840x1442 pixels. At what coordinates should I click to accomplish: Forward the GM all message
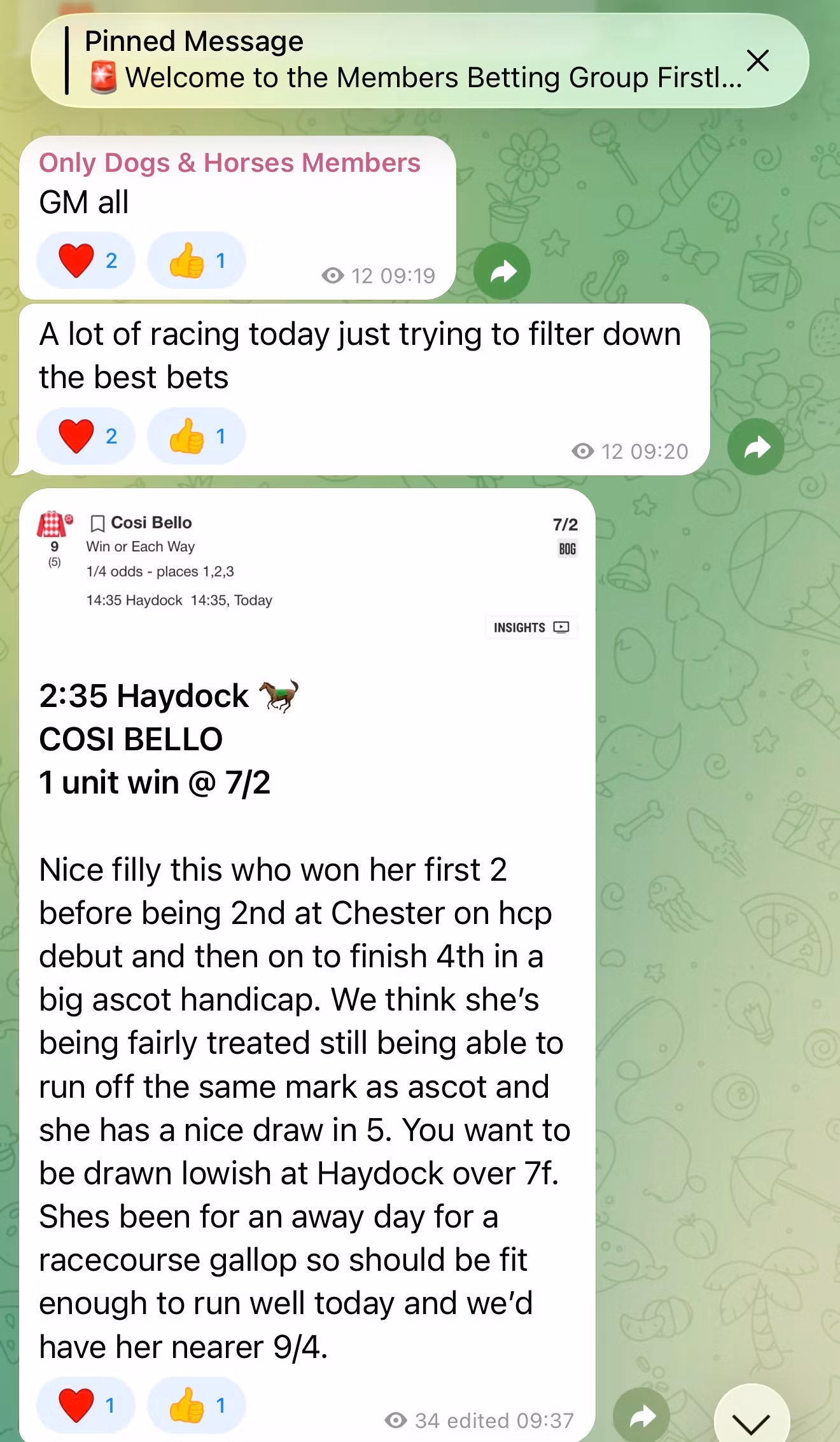click(502, 272)
